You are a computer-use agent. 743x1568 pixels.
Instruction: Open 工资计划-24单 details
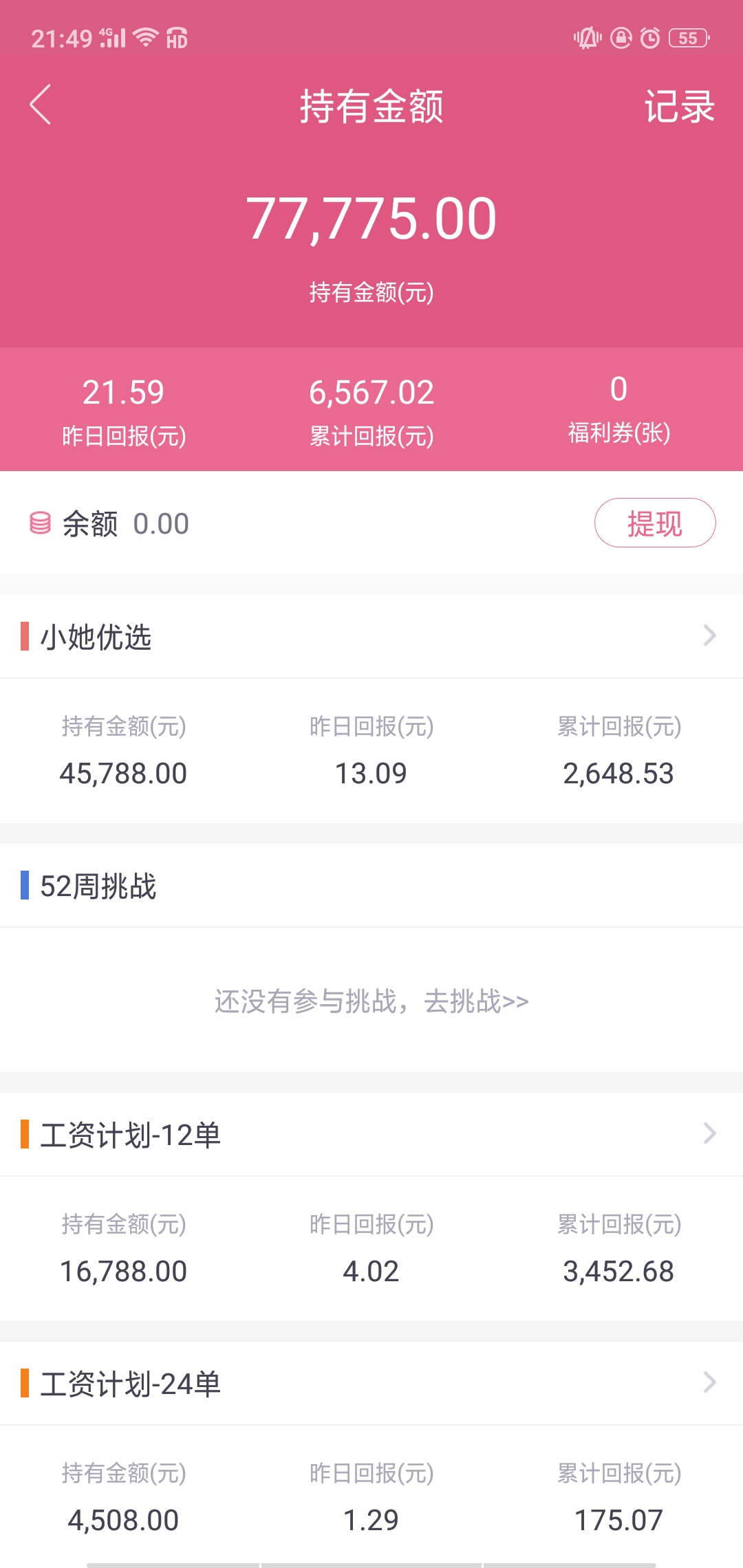point(371,1383)
